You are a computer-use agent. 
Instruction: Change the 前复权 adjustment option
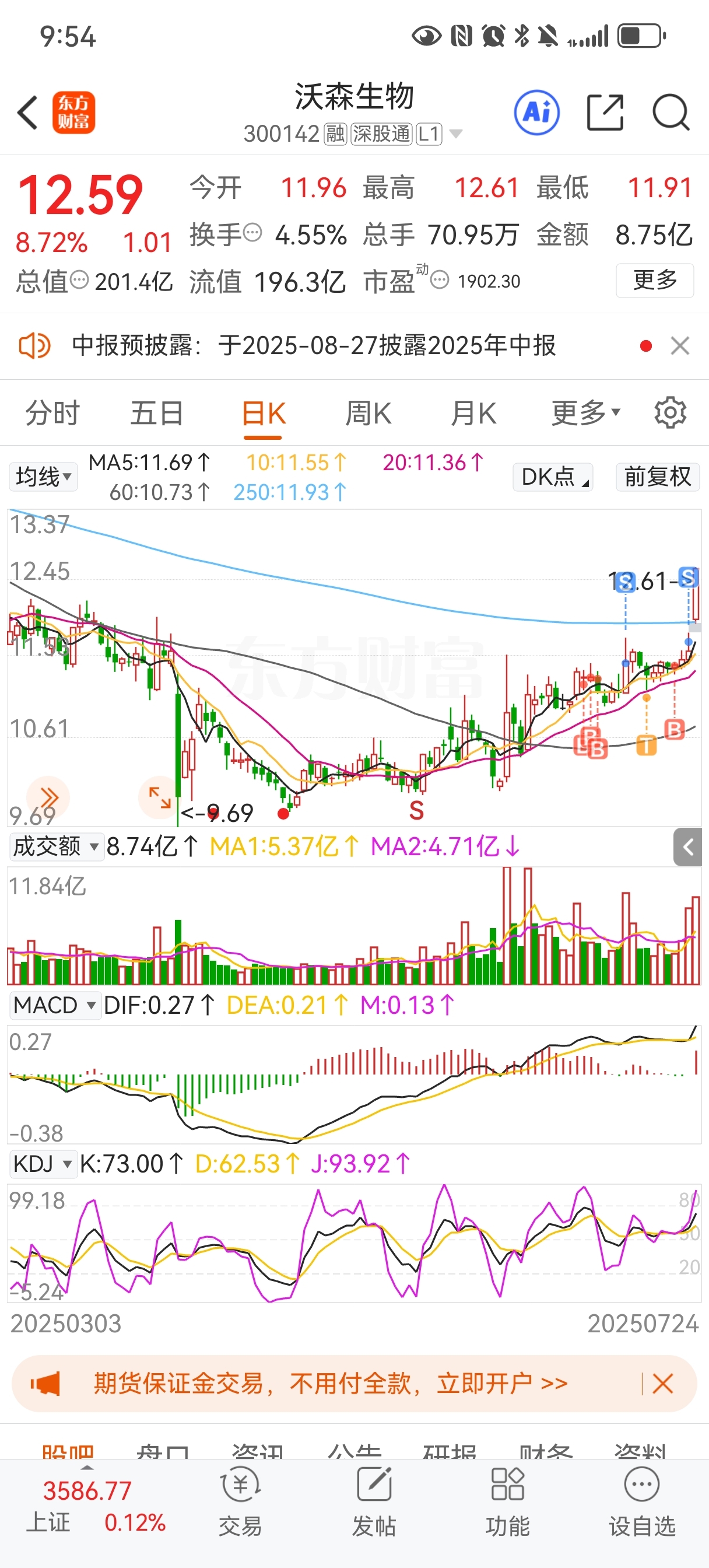pyautogui.click(x=658, y=477)
